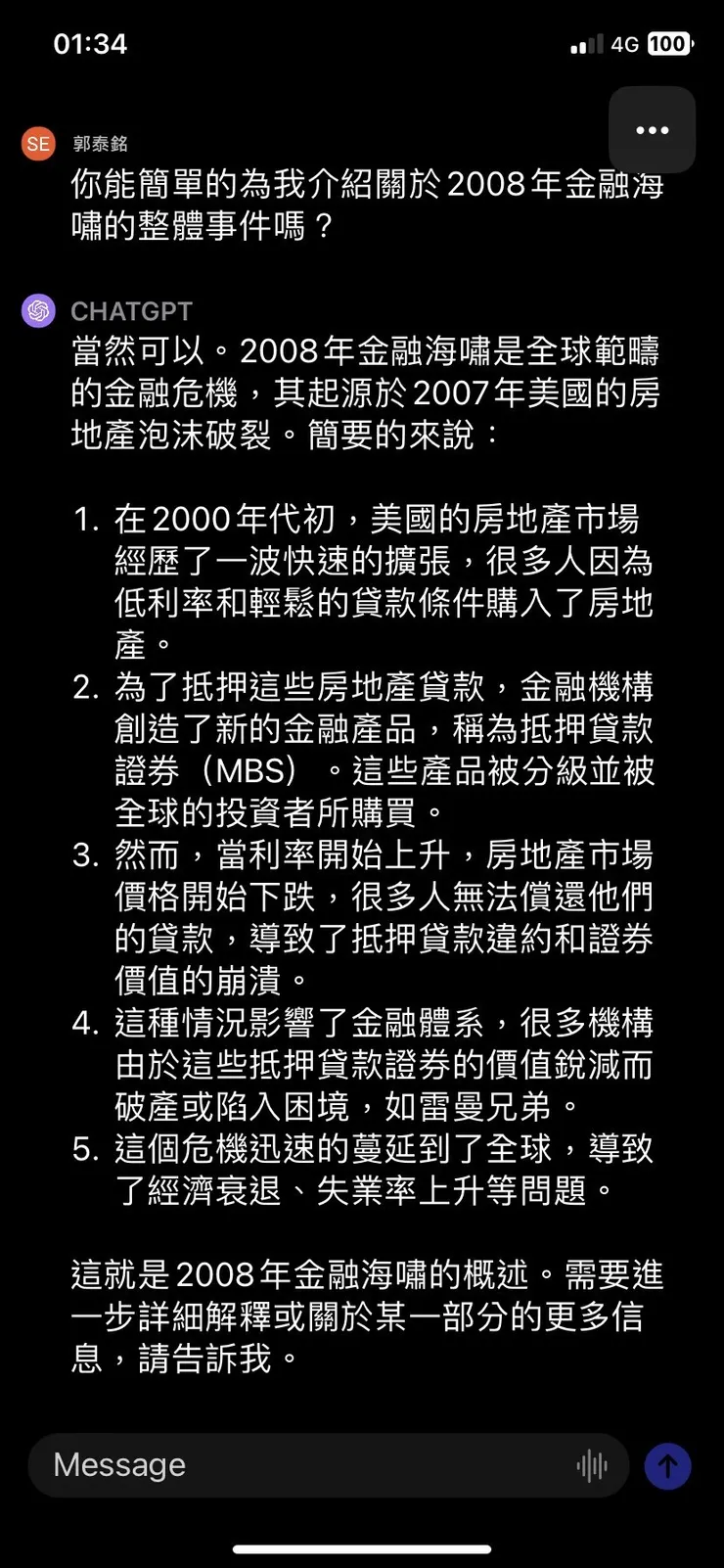Tap the clock showing 01:34
This screenshot has width=724, height=1568.
coord(89,43)
